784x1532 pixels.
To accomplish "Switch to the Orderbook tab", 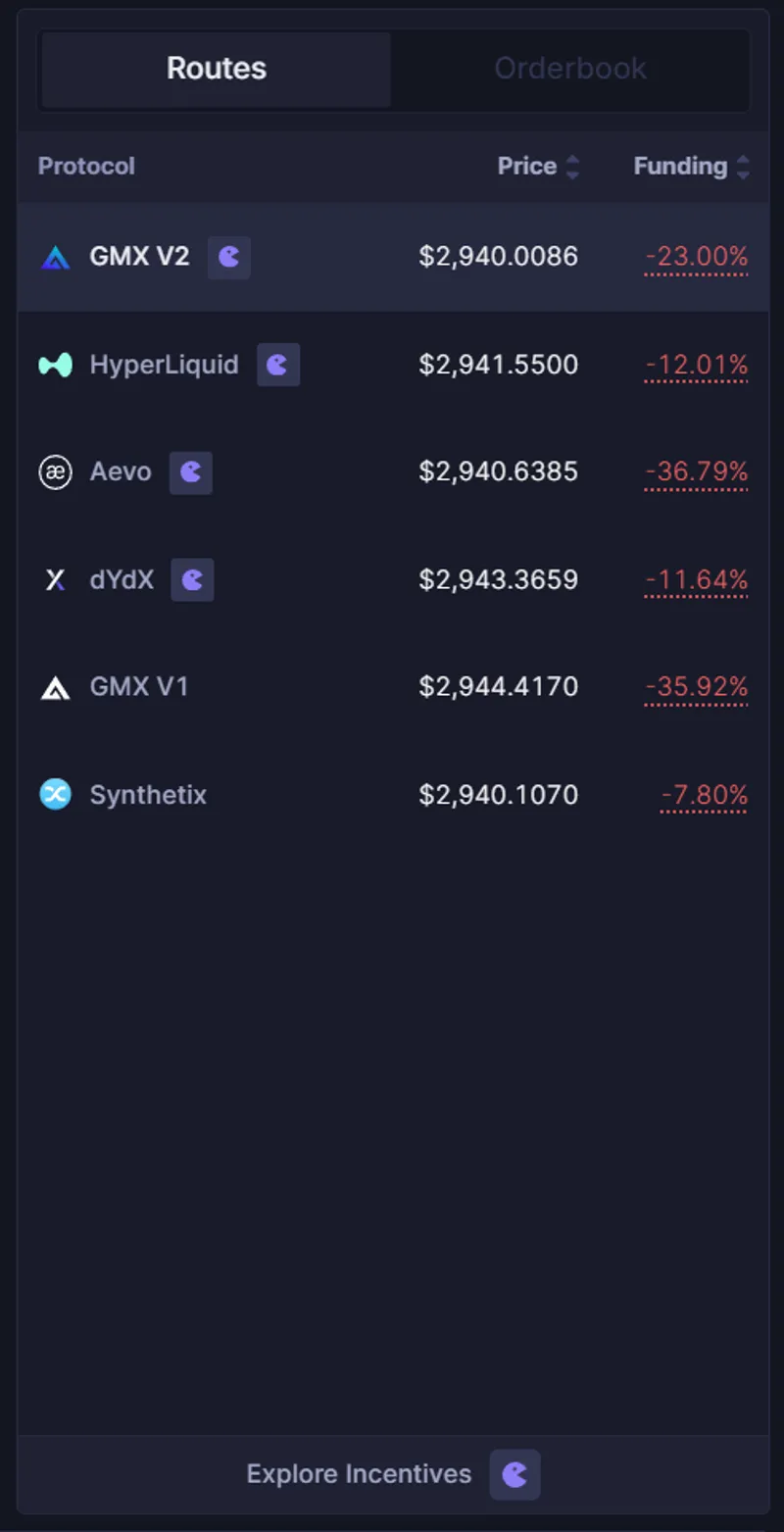I will [571, 68].
